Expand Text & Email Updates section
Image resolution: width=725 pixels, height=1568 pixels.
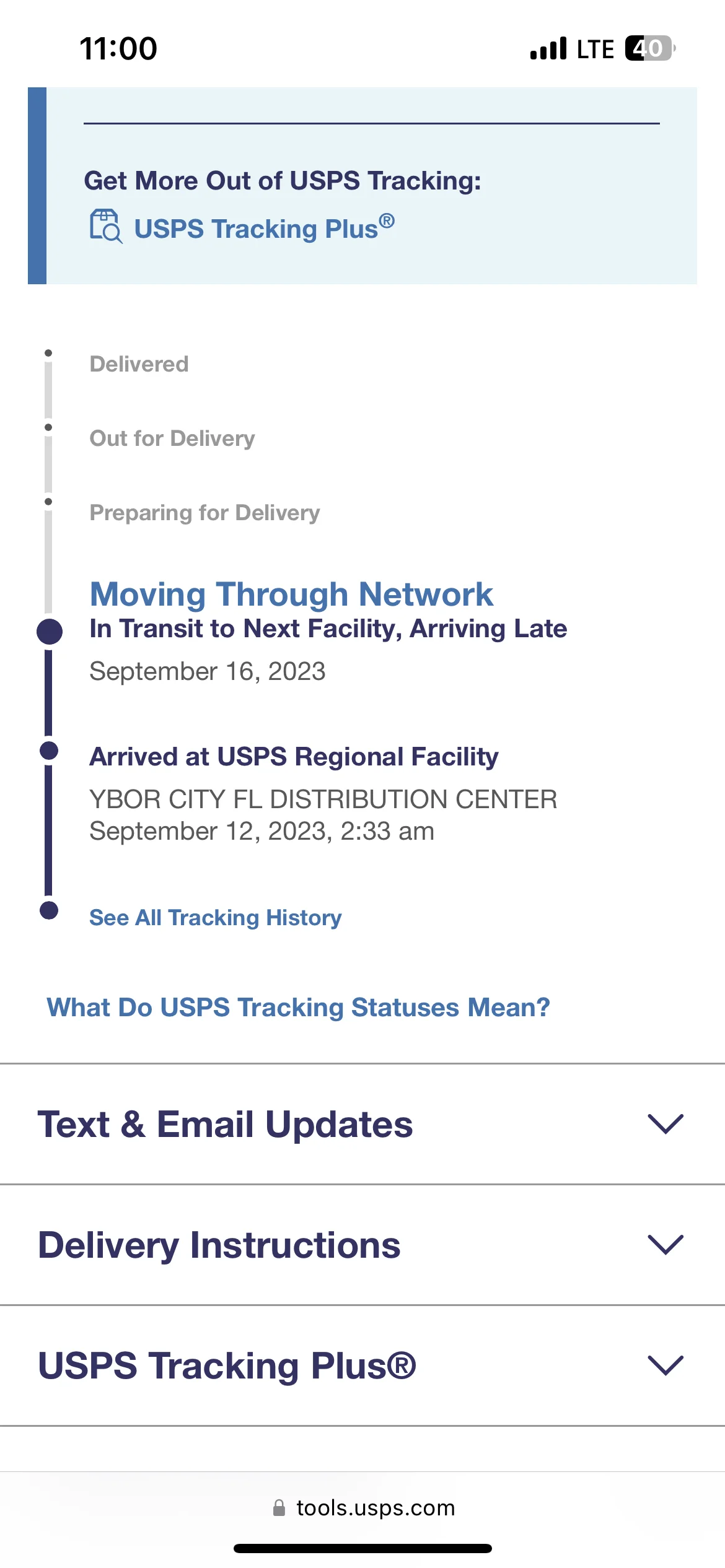pyautogui.click(x=362, y=1124)
